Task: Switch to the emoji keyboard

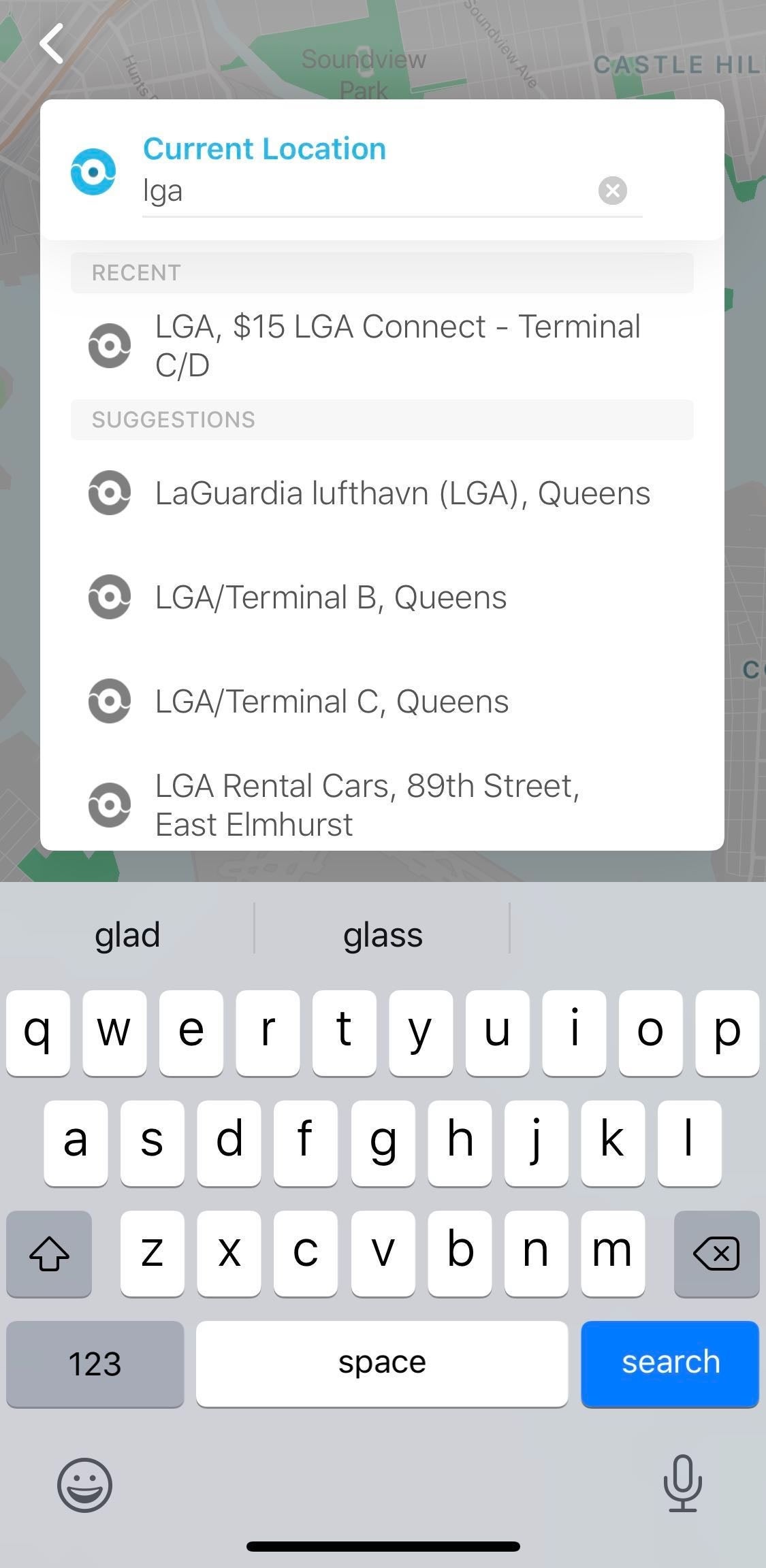Action: 84,1485
